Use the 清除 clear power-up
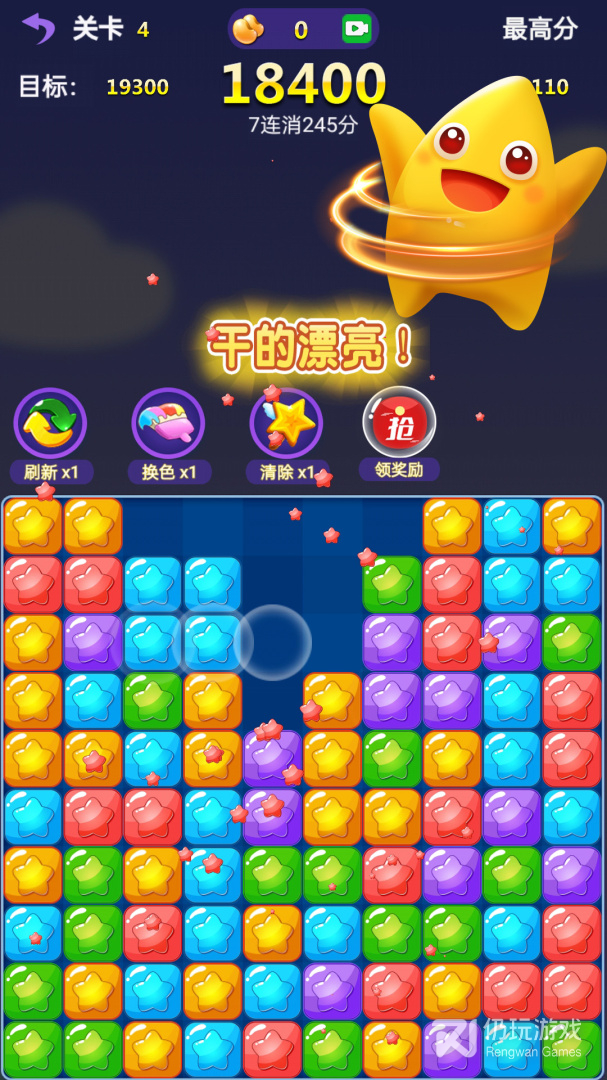 (x=286, y=424)
